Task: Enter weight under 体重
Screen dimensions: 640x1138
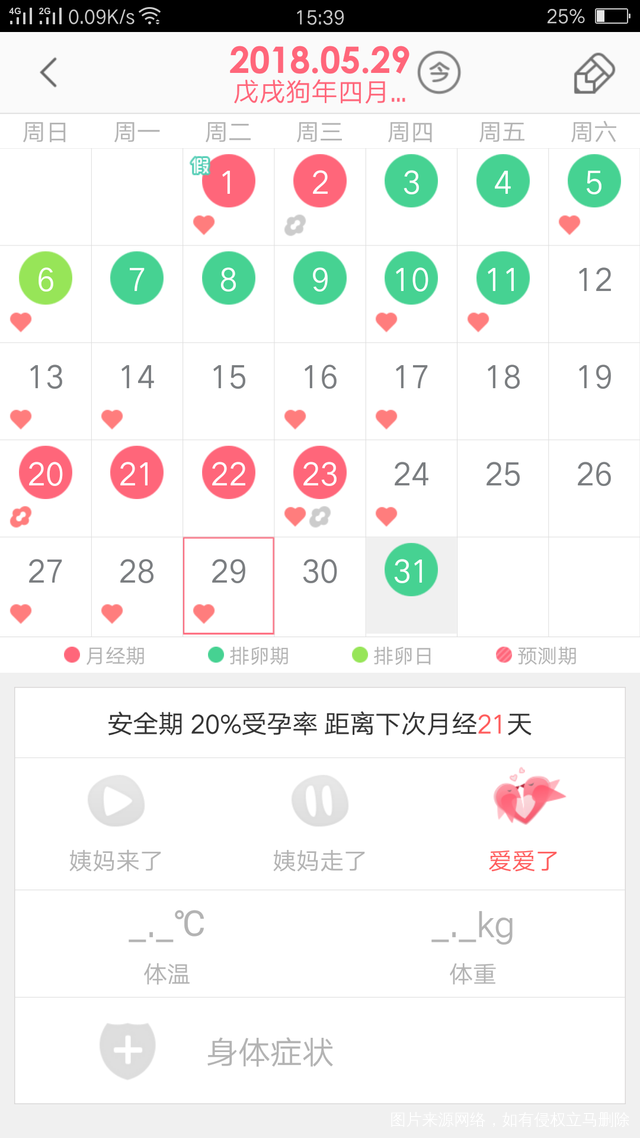Action: tap(473, 944)
